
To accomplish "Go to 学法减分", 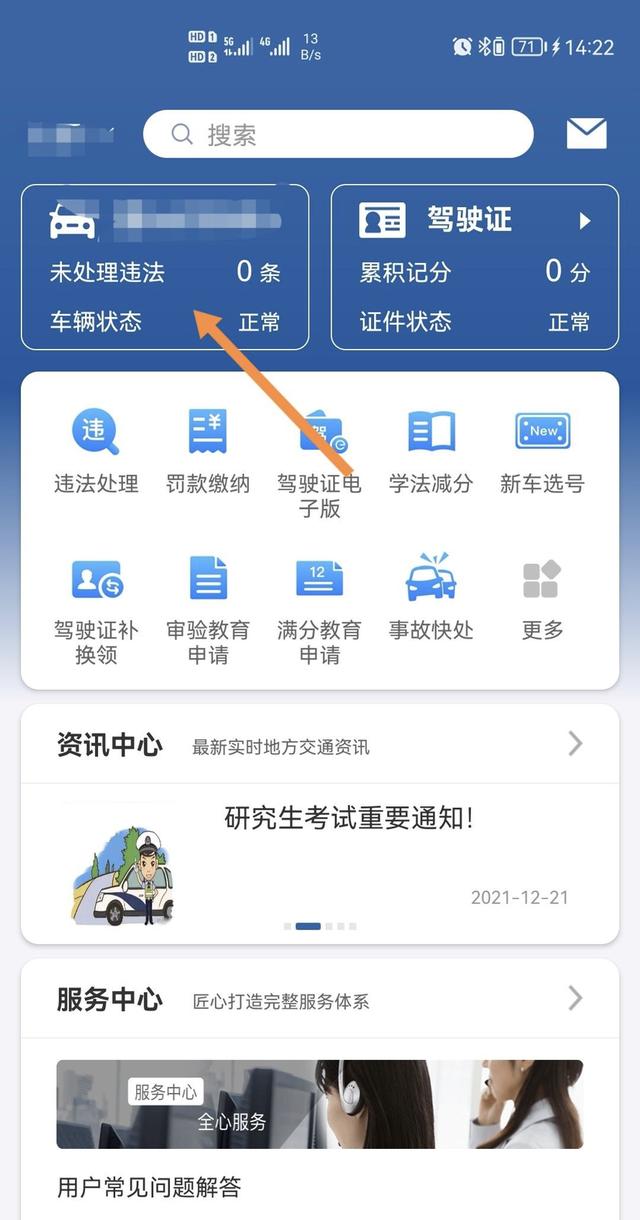I will pos(431,450).
